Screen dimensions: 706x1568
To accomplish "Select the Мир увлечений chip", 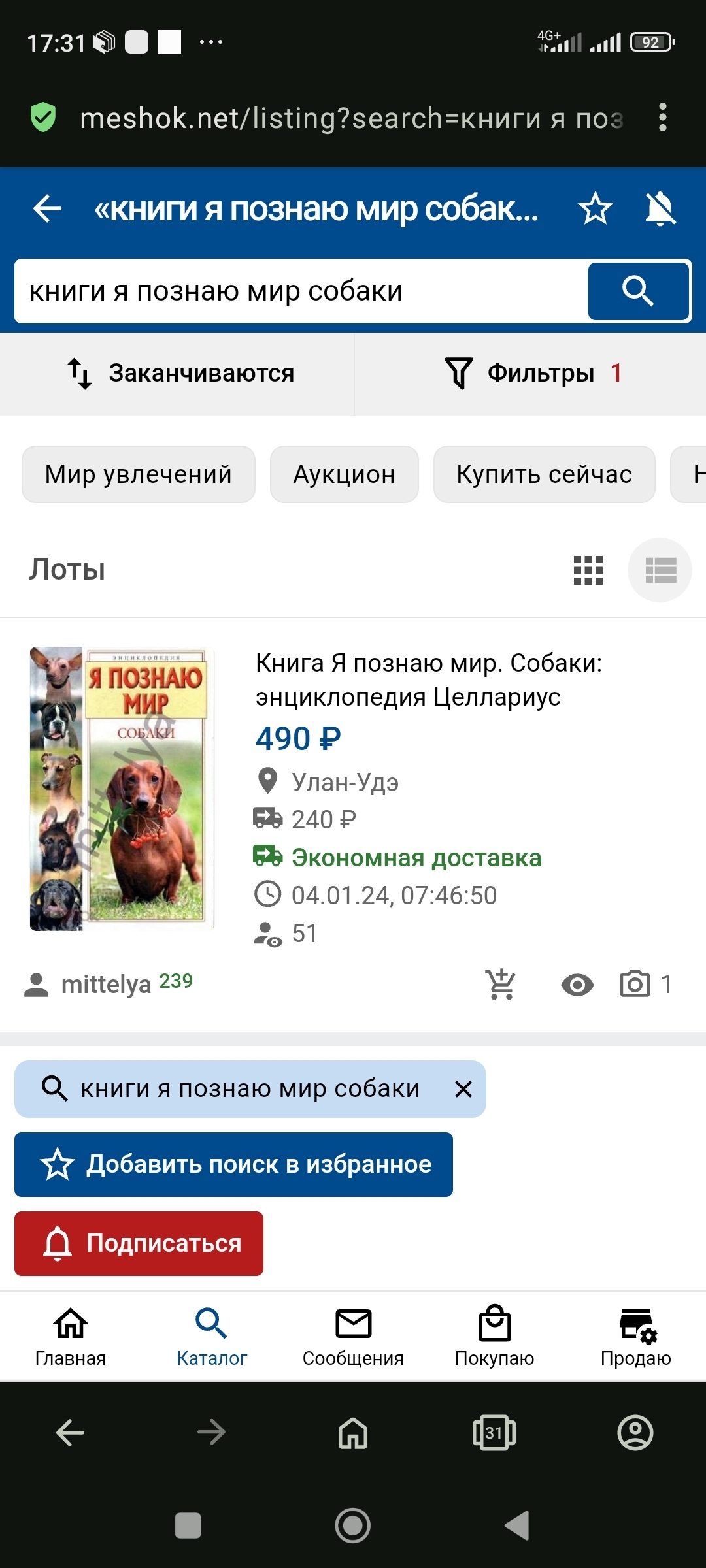I will (x=138, y=474).
